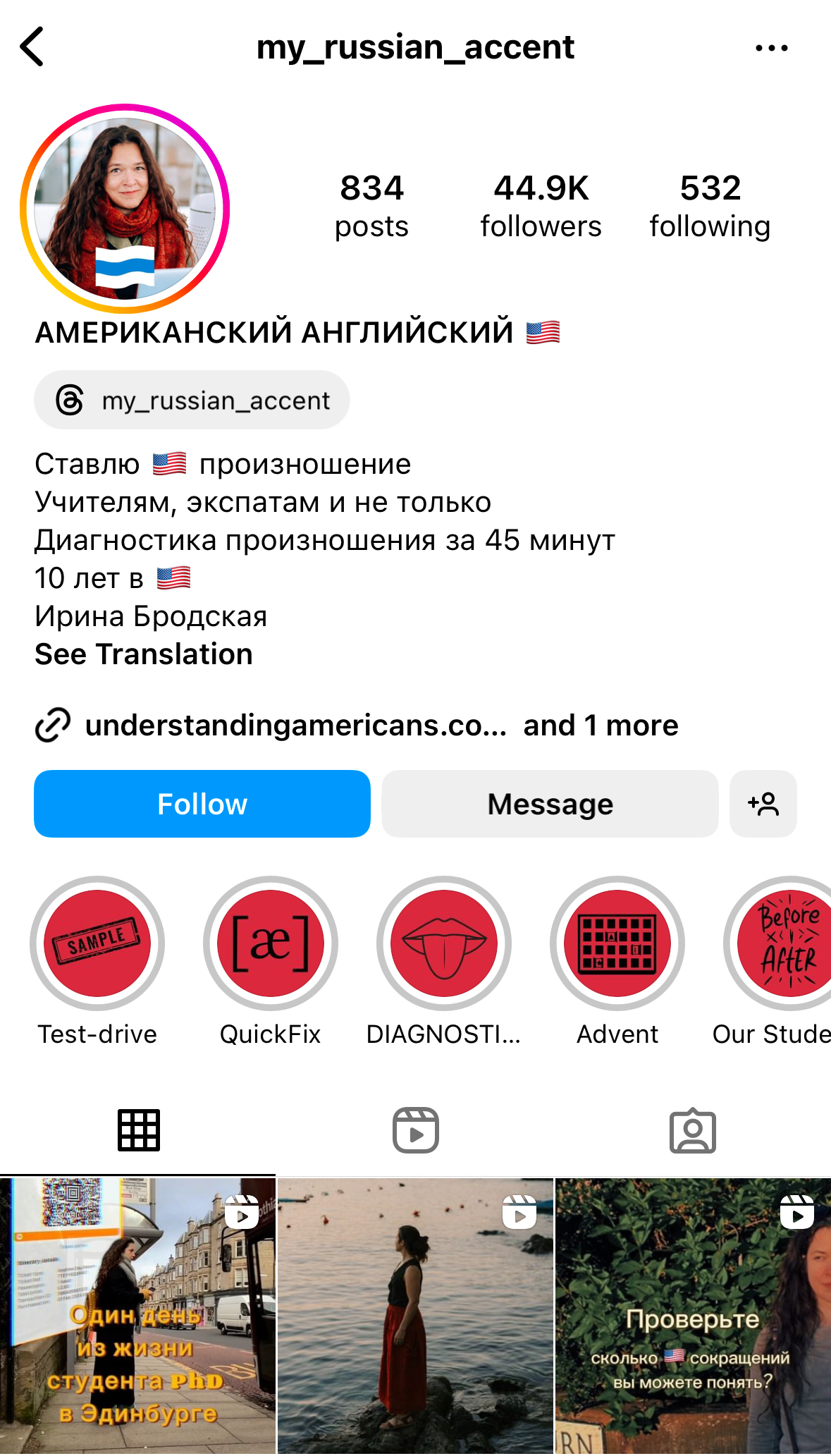View the profile picture story
Viewport: 831px width, 1456px height.
125,209
